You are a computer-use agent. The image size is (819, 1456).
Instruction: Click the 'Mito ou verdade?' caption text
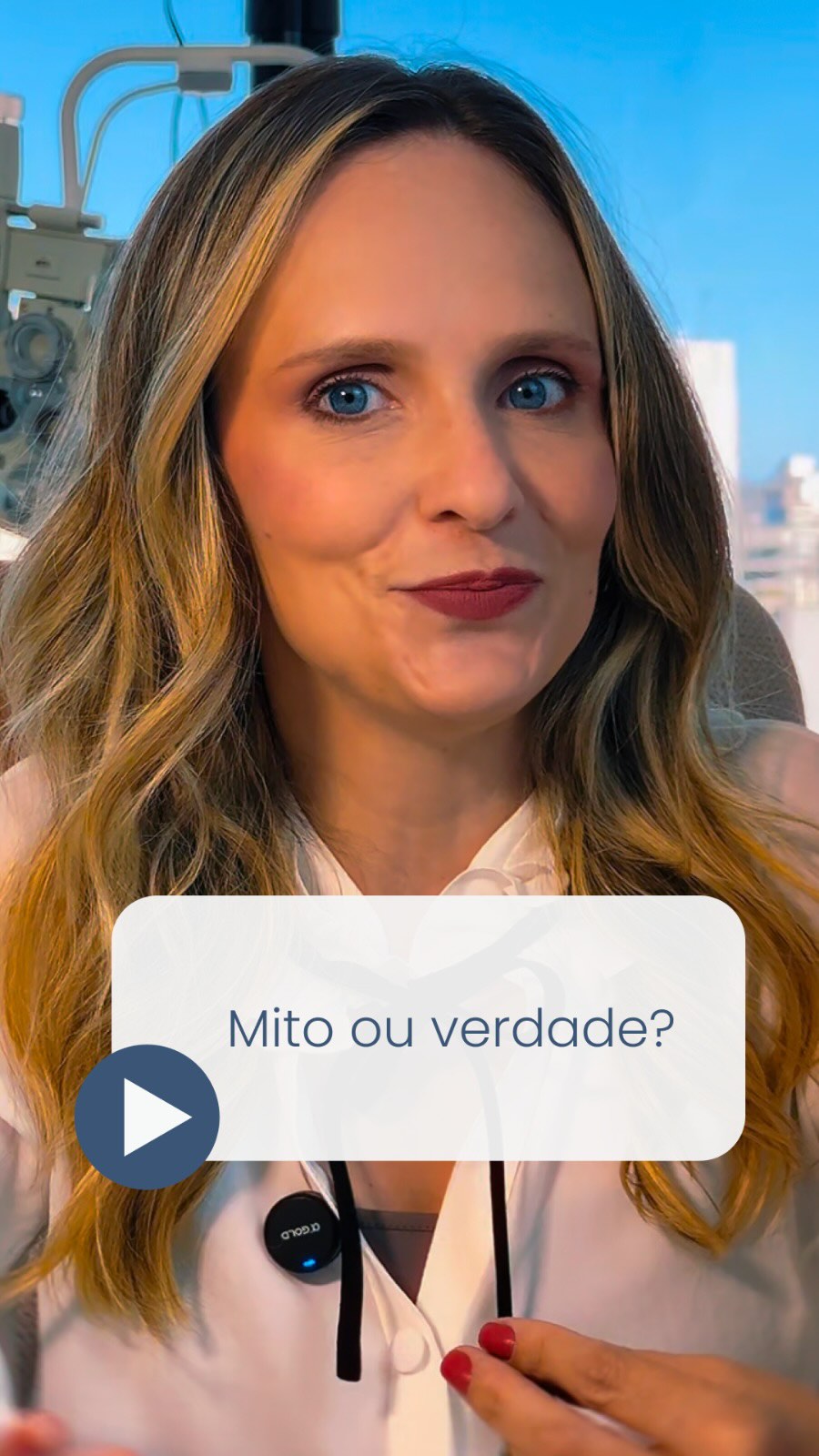click(452, 1028)
